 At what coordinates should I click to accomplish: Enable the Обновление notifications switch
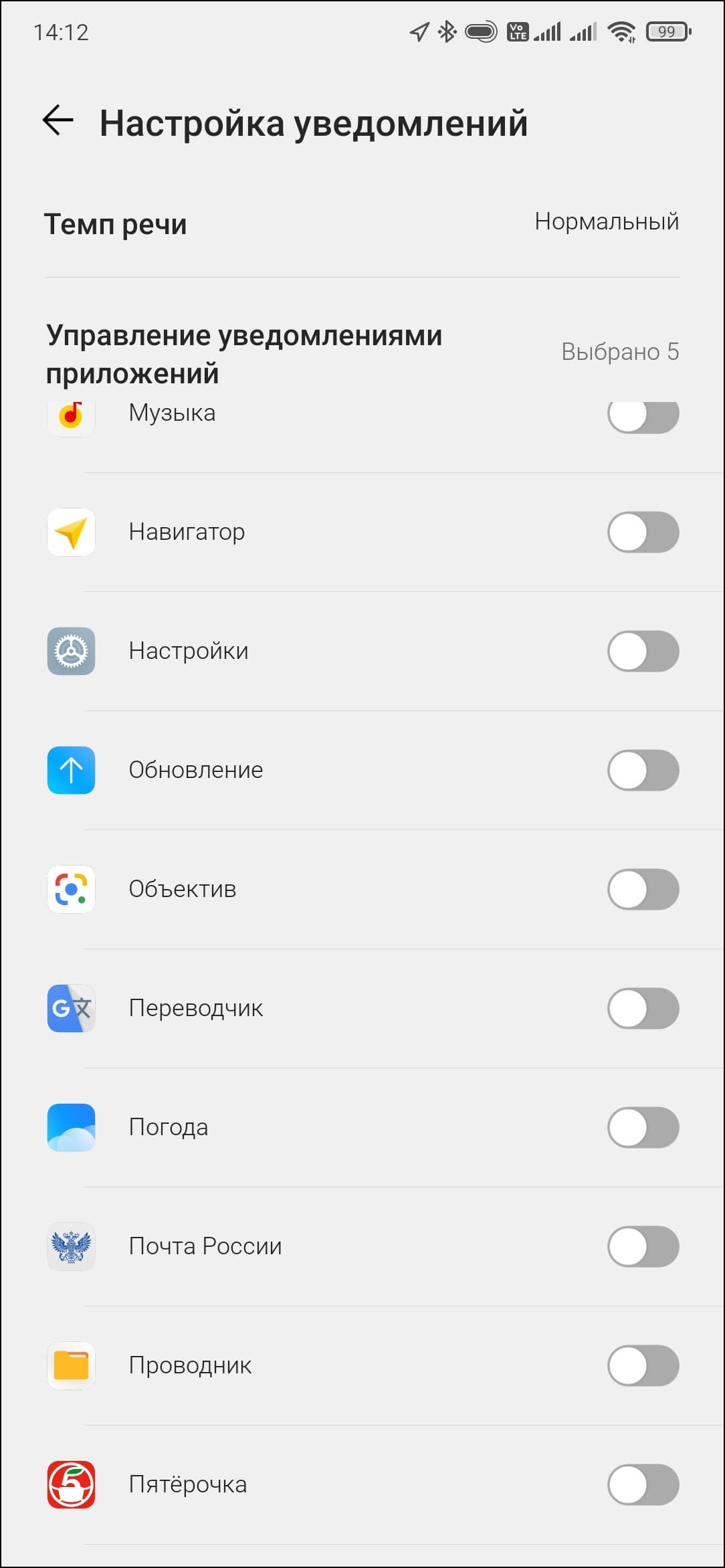click(x=643, y=771)
